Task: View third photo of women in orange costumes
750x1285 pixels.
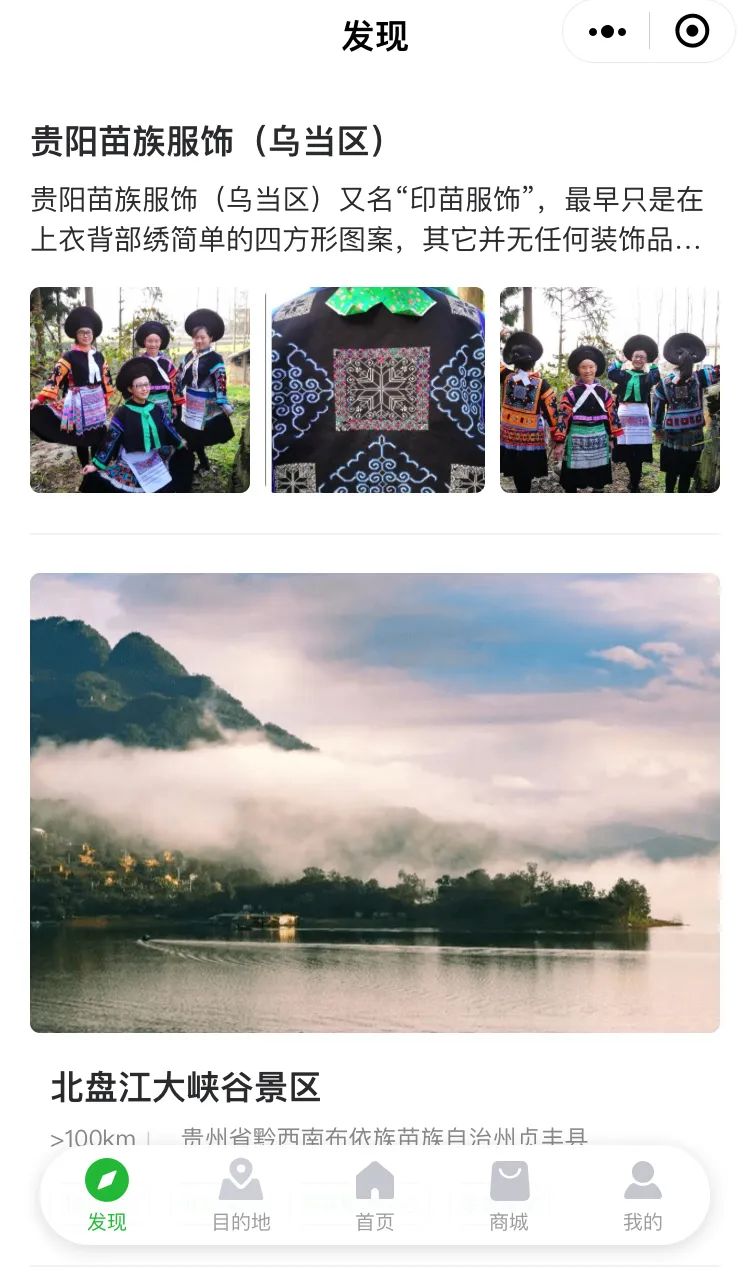Action: [x=609, y=390]
